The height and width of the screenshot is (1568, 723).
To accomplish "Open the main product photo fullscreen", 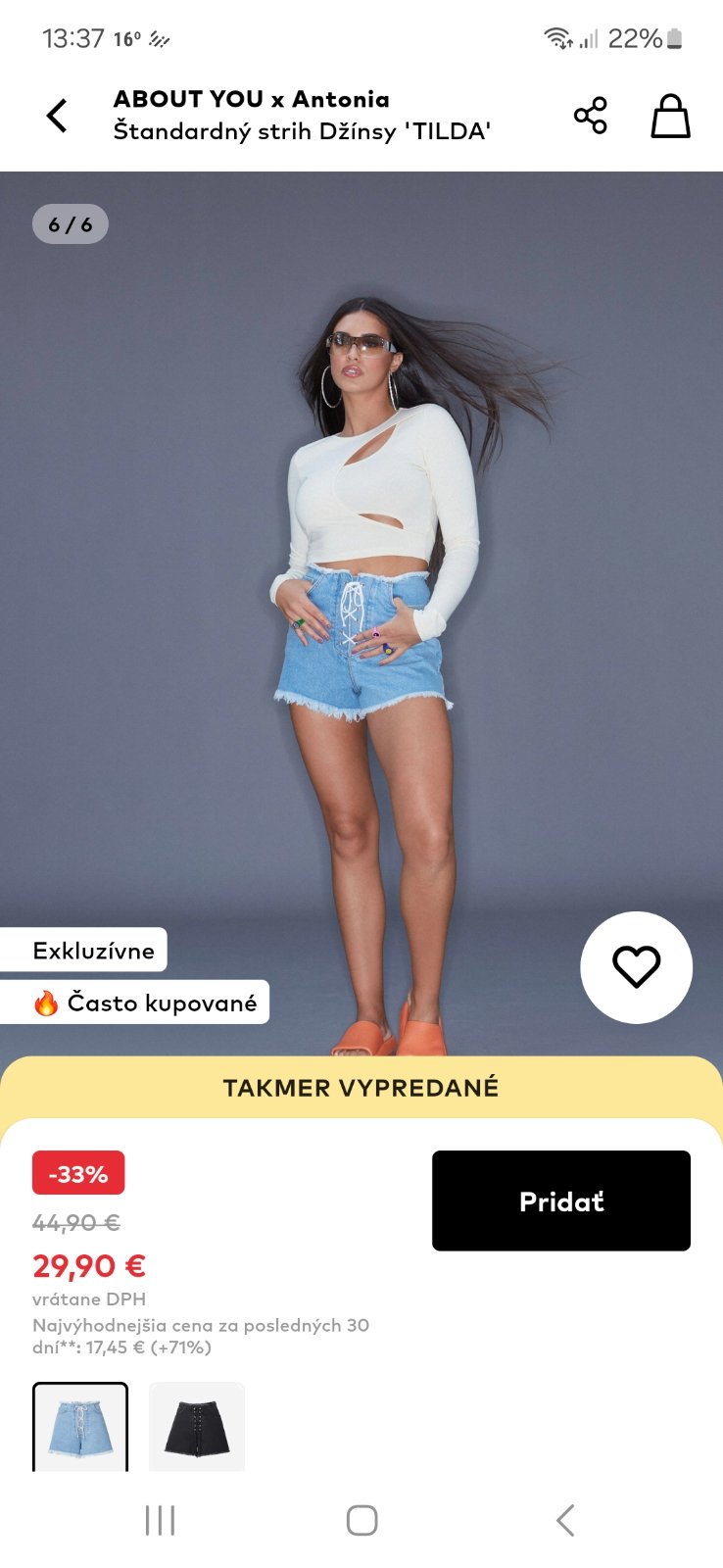I will pos(361,588).
